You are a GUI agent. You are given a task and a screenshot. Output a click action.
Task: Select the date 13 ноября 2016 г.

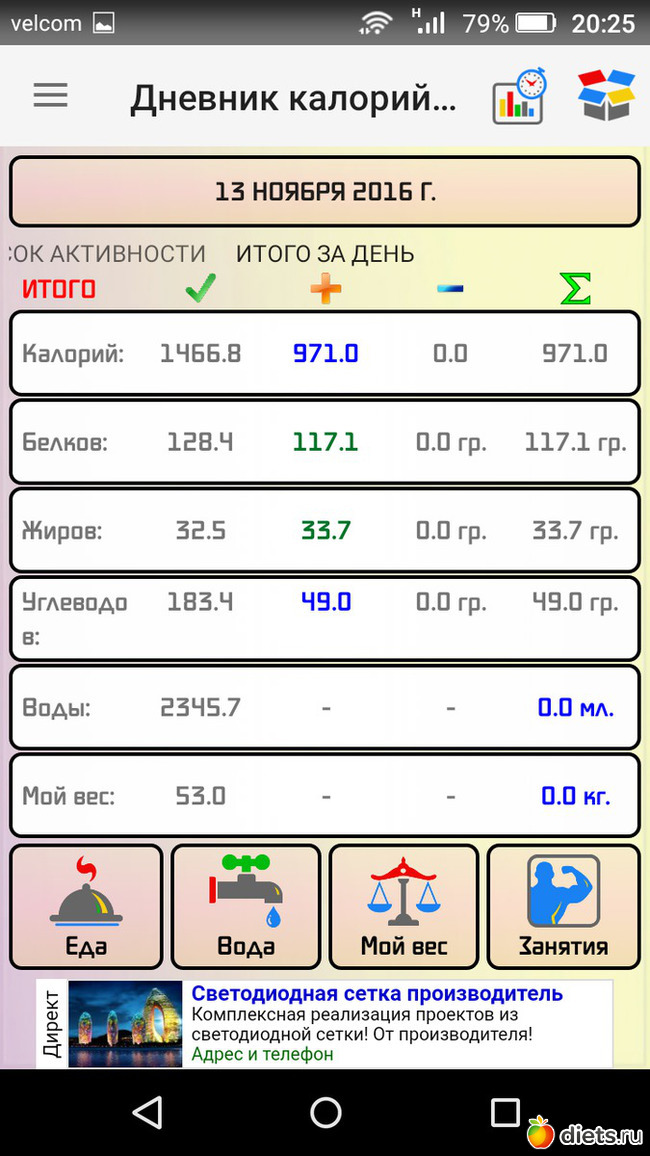point(325,191)
